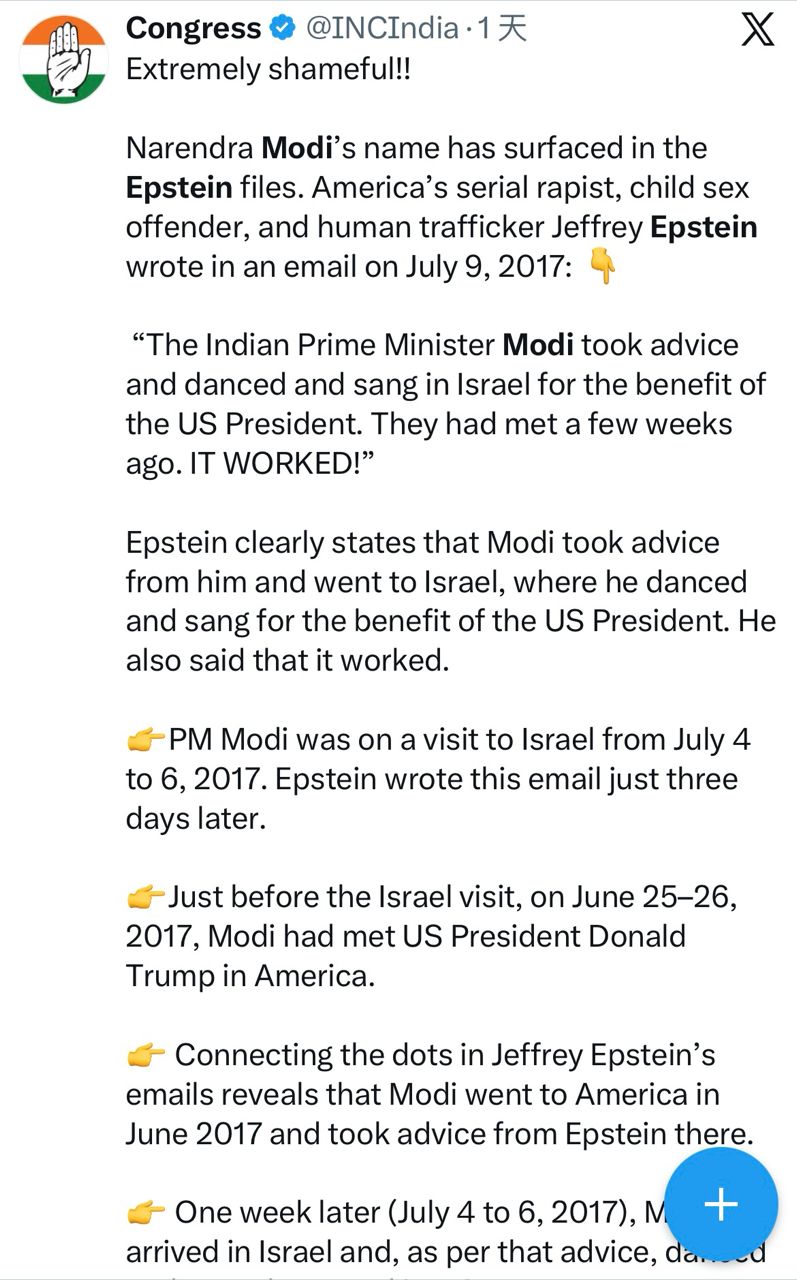Compose a new post

721,1204
